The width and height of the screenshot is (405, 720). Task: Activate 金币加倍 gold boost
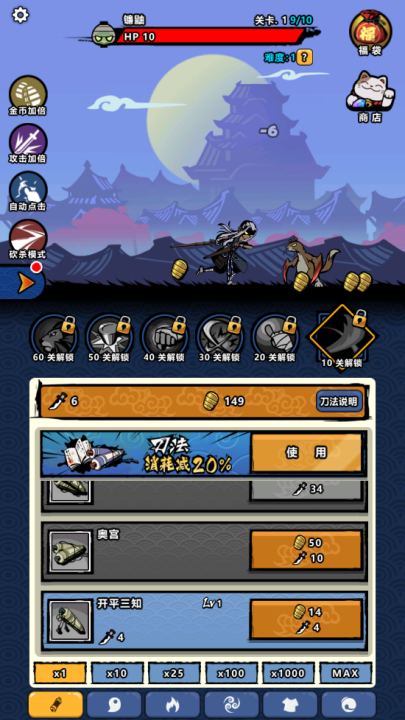[x=28, y=96]
